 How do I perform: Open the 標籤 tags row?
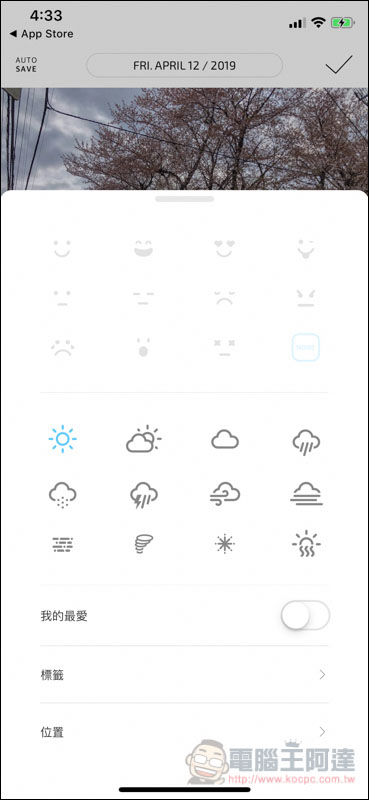[184, 674]
